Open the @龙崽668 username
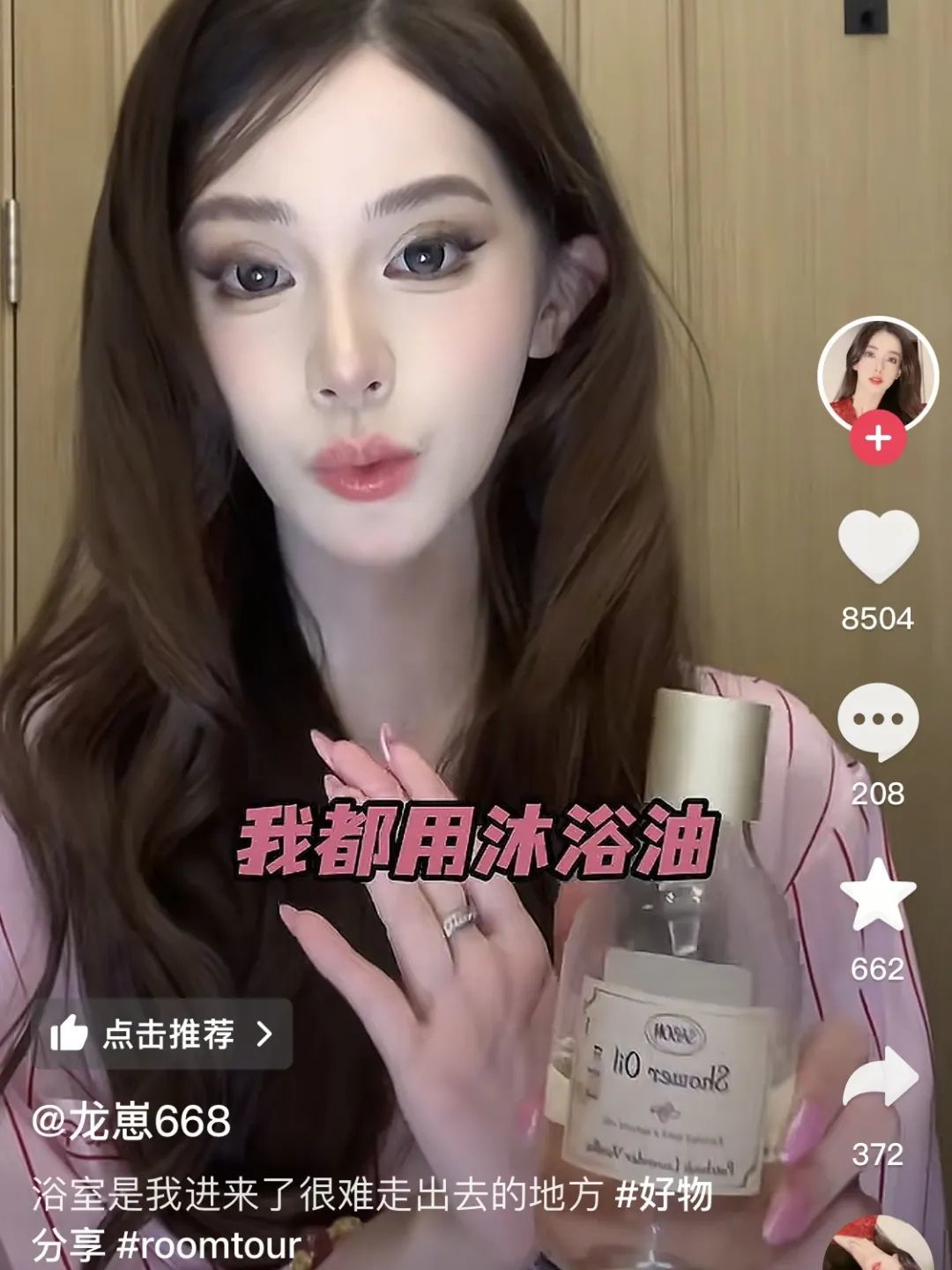The height and width of the screenshot is (1270, 952). click(131, 1122)
